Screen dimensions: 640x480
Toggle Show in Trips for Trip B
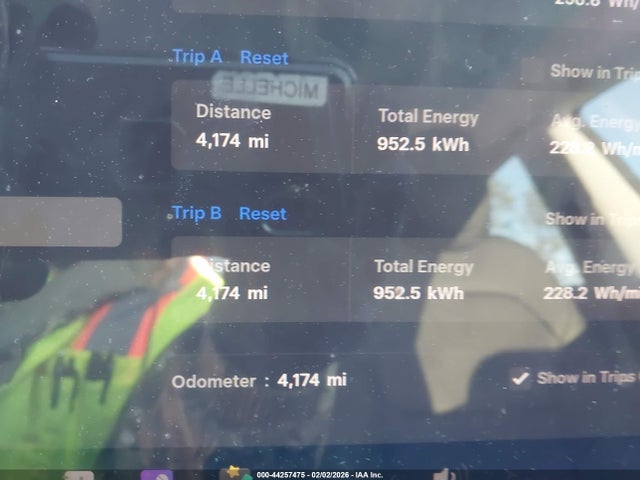point(590,219)
